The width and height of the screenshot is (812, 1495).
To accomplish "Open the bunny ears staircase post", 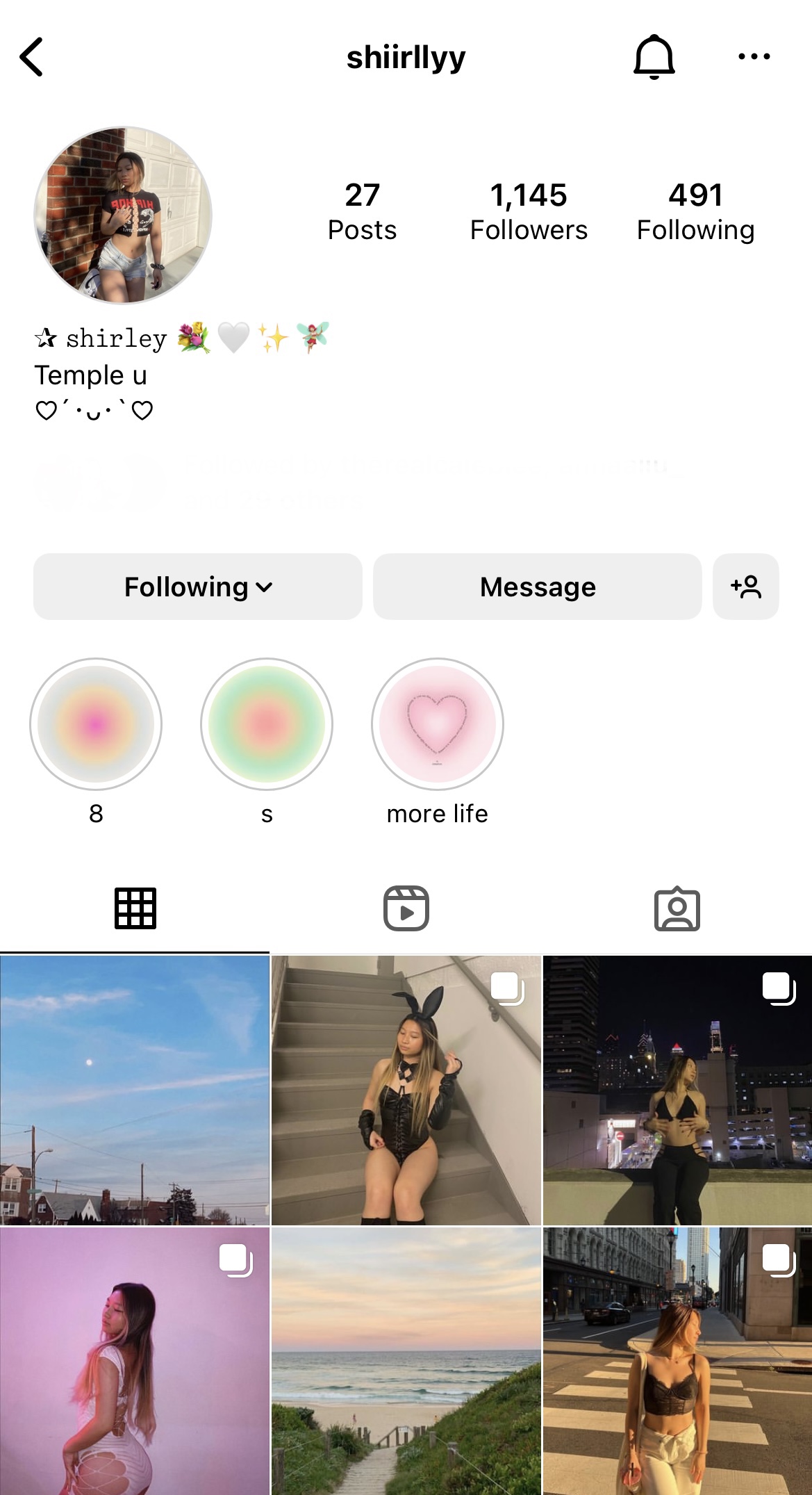I will [x=406, y=1090].
